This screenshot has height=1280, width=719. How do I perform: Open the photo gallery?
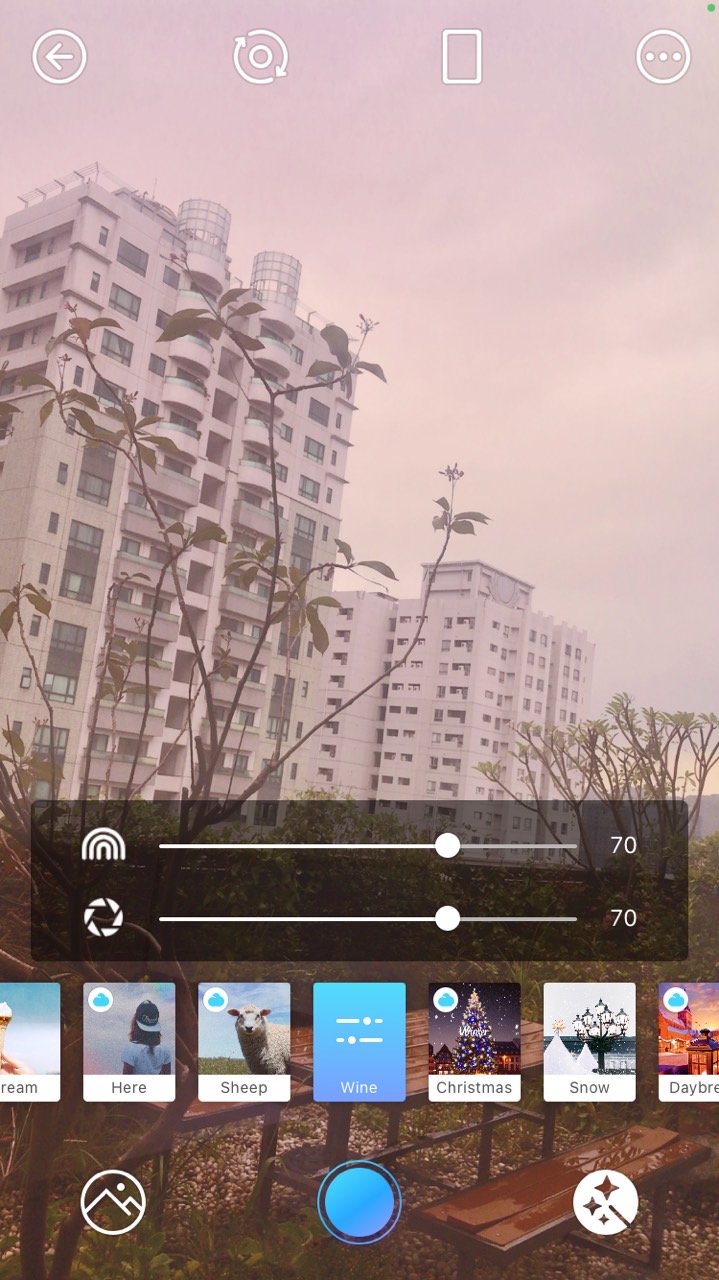coord(113,1201)
